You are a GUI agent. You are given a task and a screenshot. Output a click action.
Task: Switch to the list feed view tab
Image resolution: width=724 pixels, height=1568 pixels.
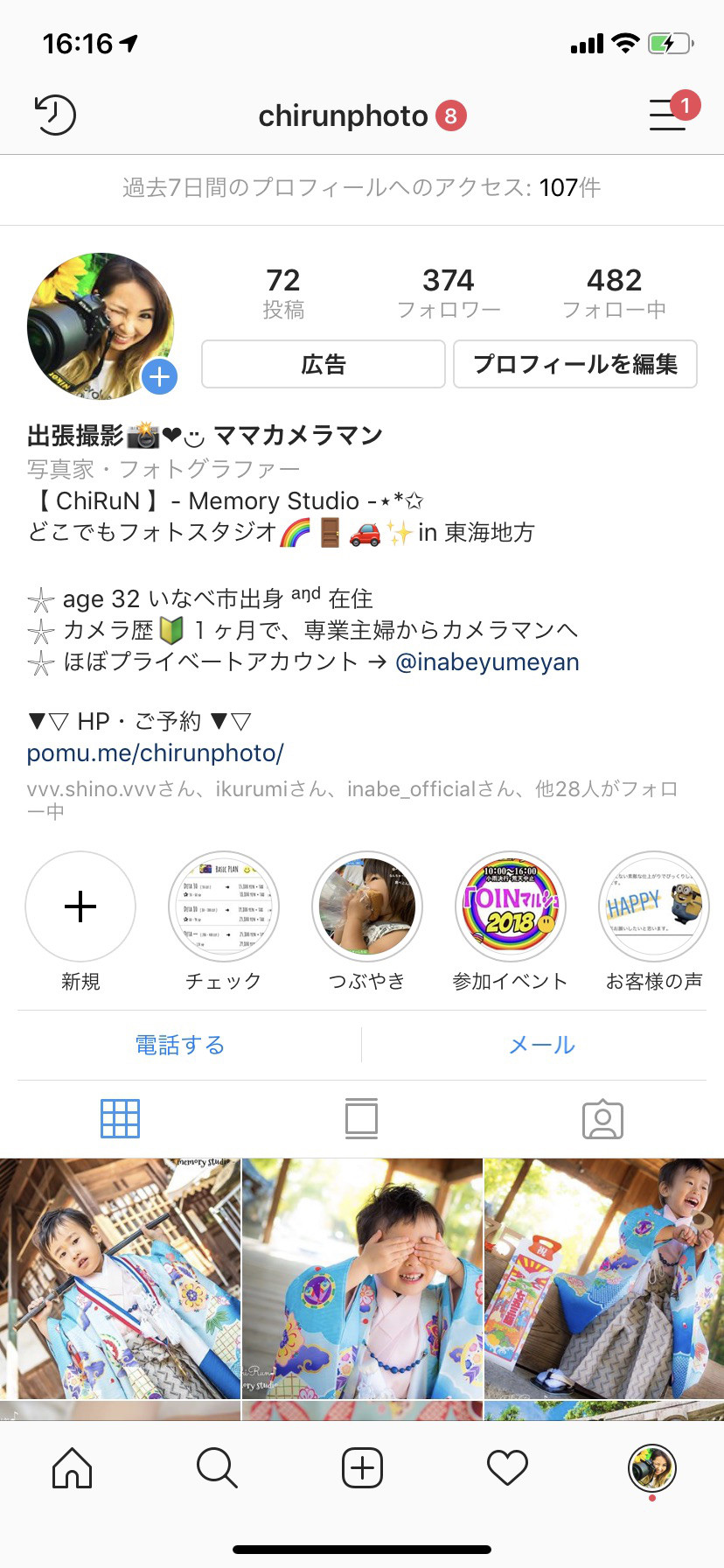click(361, 1119)
